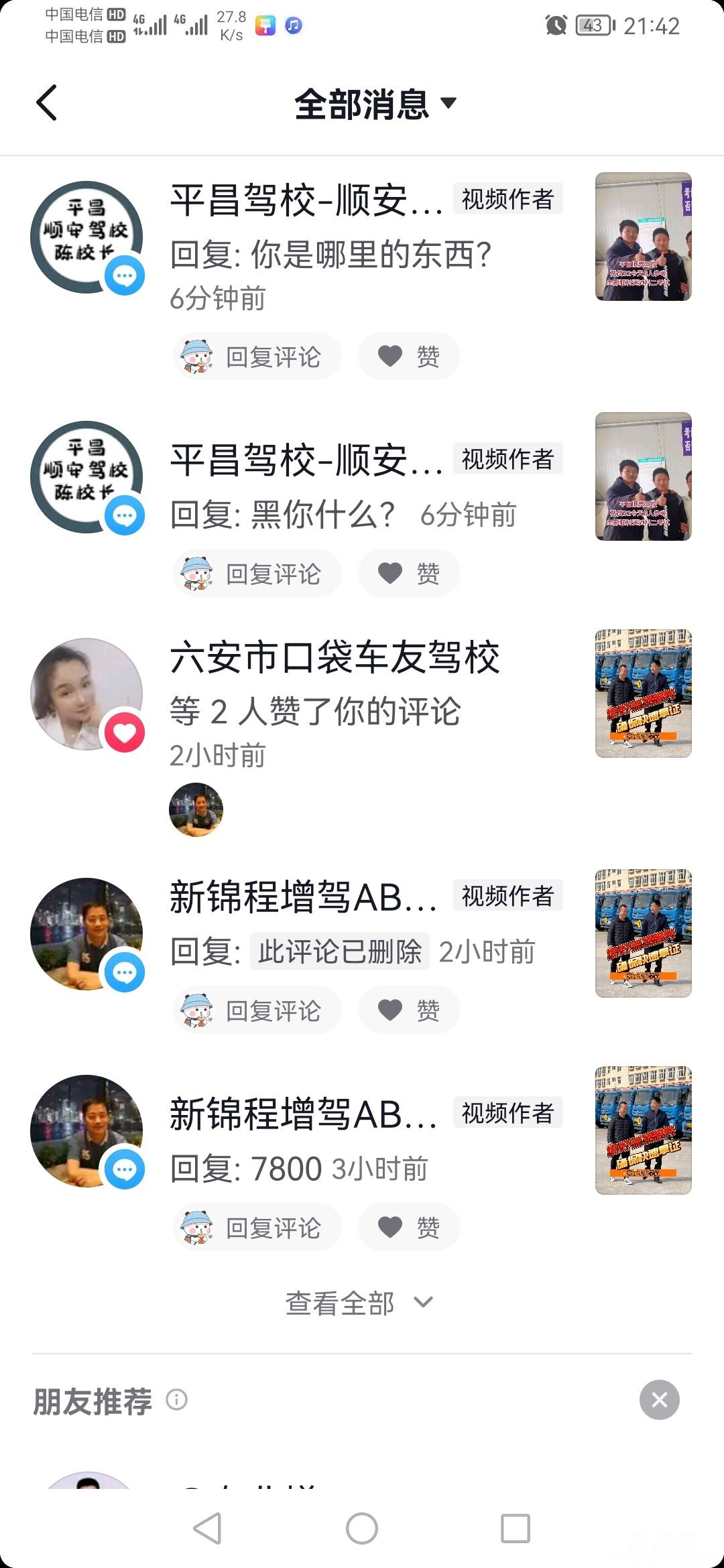
Task: Reply to the comment 你是哪里的东西?
Action: (258, 356)
